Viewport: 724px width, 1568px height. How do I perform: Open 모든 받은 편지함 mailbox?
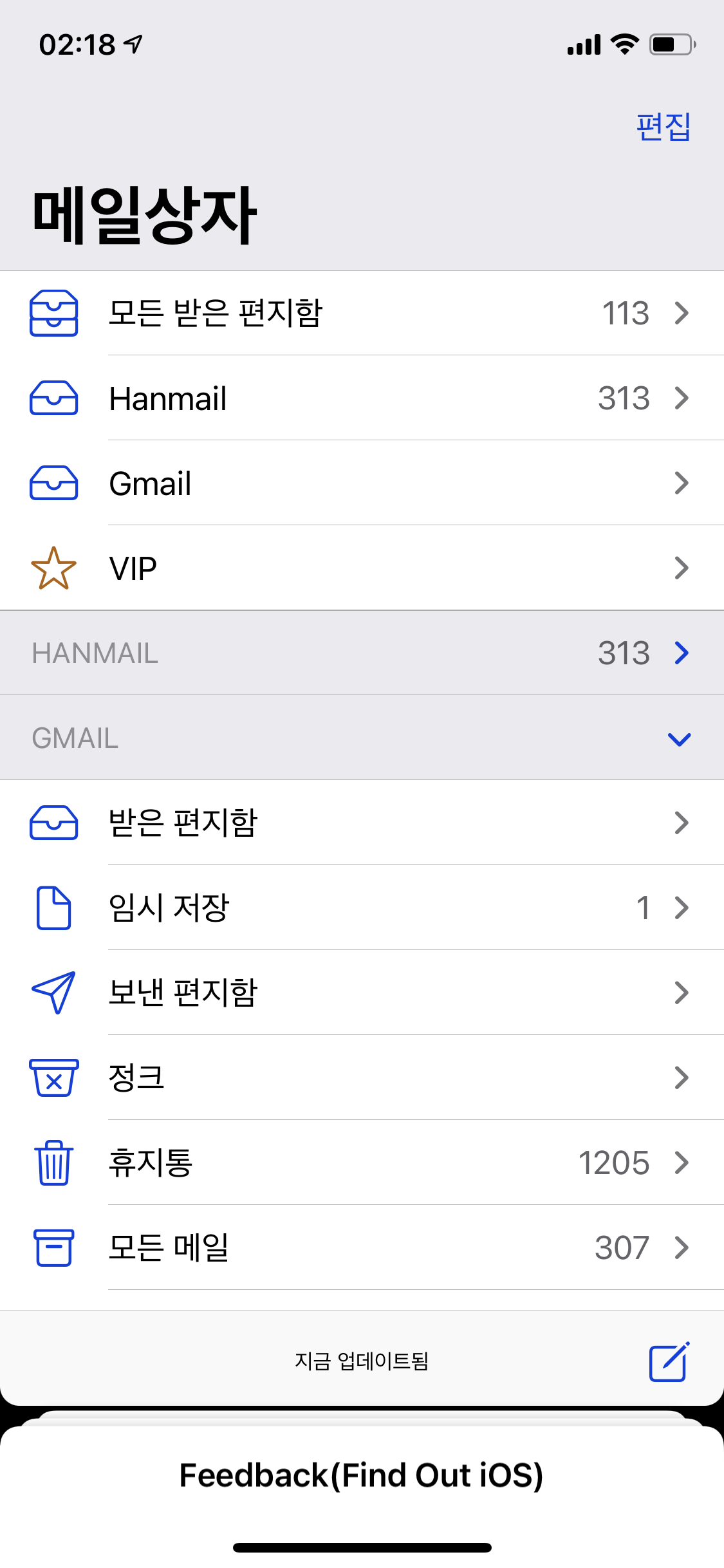tap(362, 313)
